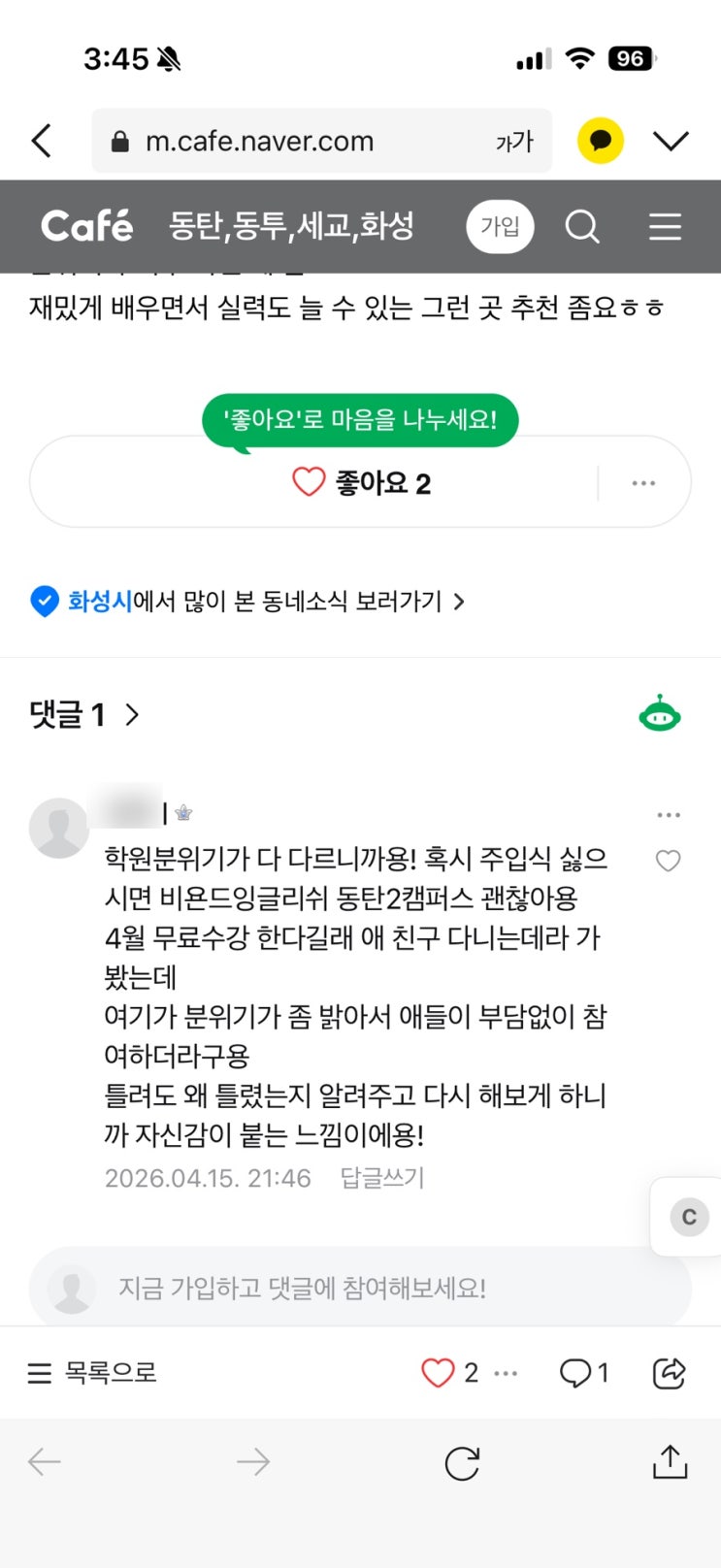Like the post with 좋아요 2
Image resolution: width=721 pixels, height=1568 pixels.
pyautogui.click(x=361, y=482)
